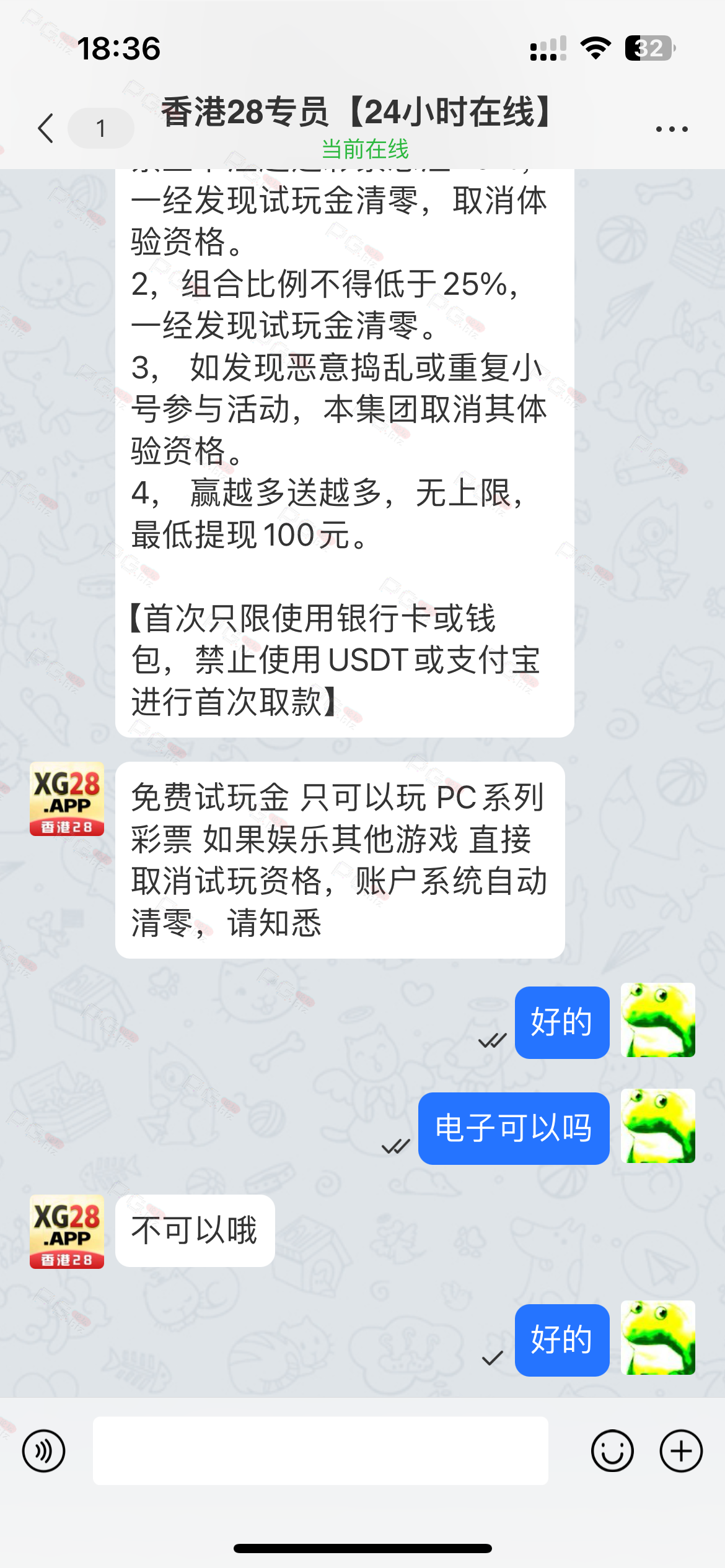Open the three-dot overflow menu

click(672, 129)
